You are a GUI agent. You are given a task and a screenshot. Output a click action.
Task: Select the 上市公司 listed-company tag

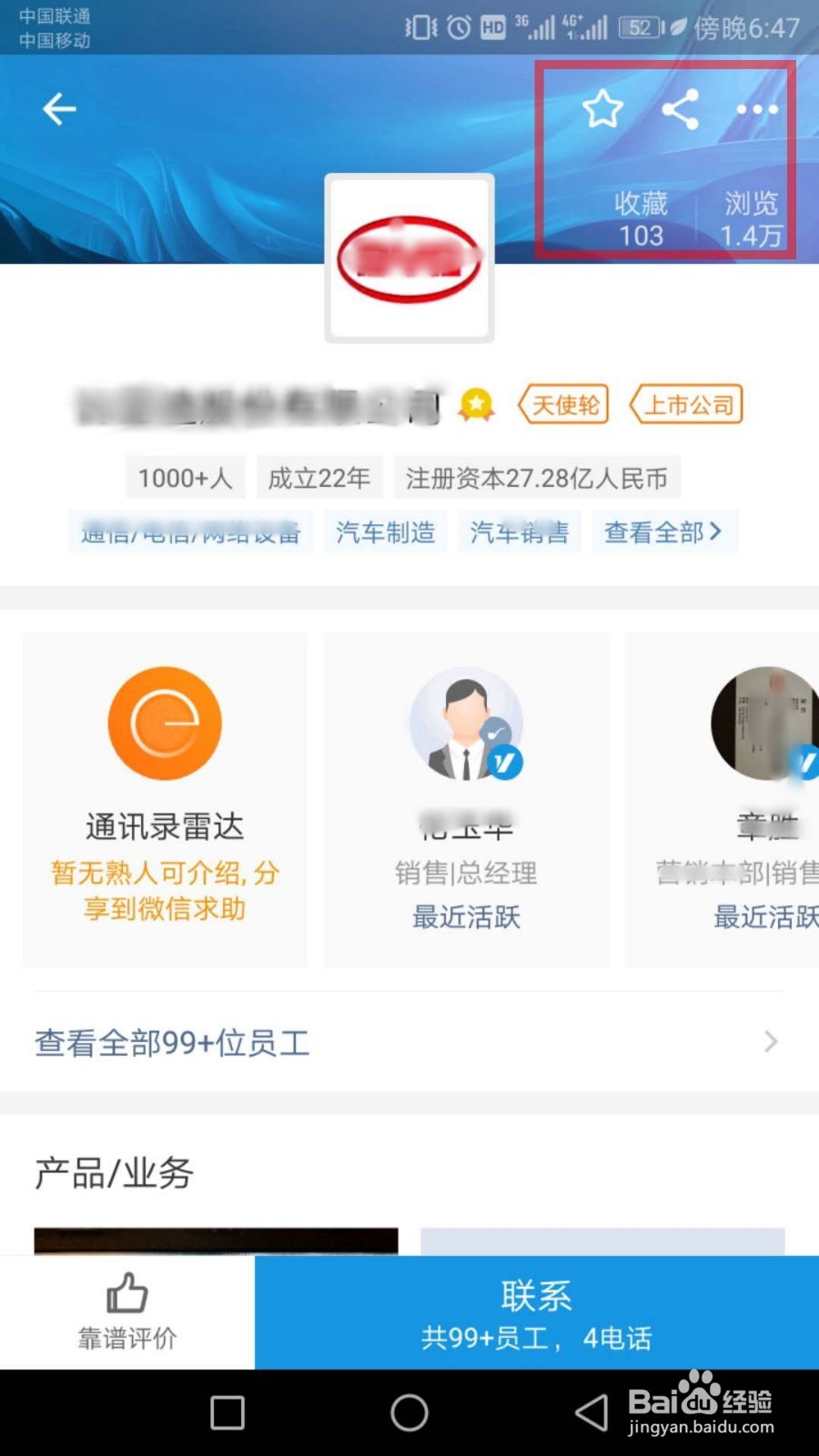[685, 406]
